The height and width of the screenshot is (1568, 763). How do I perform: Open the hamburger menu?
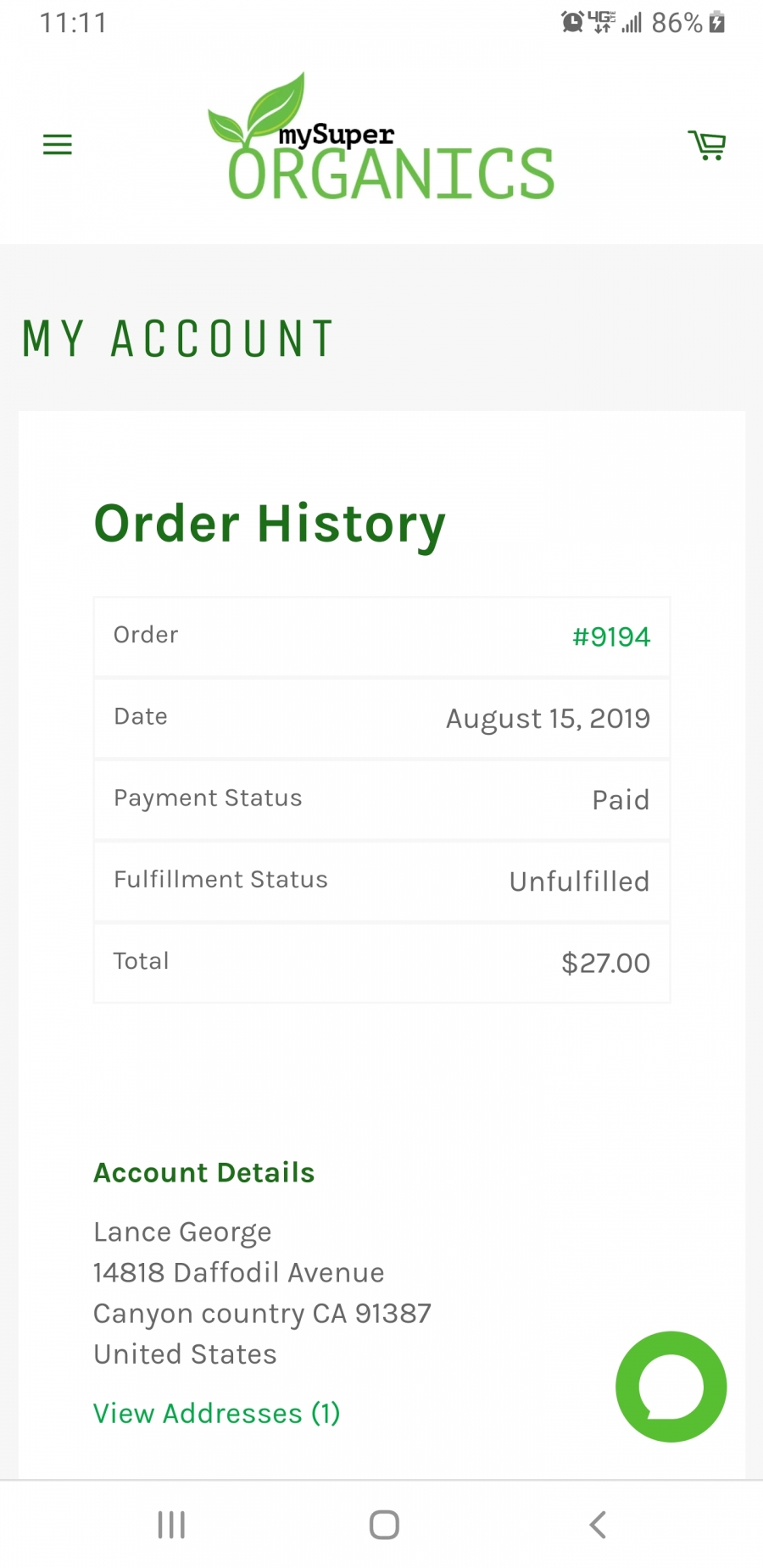point(58,145)
